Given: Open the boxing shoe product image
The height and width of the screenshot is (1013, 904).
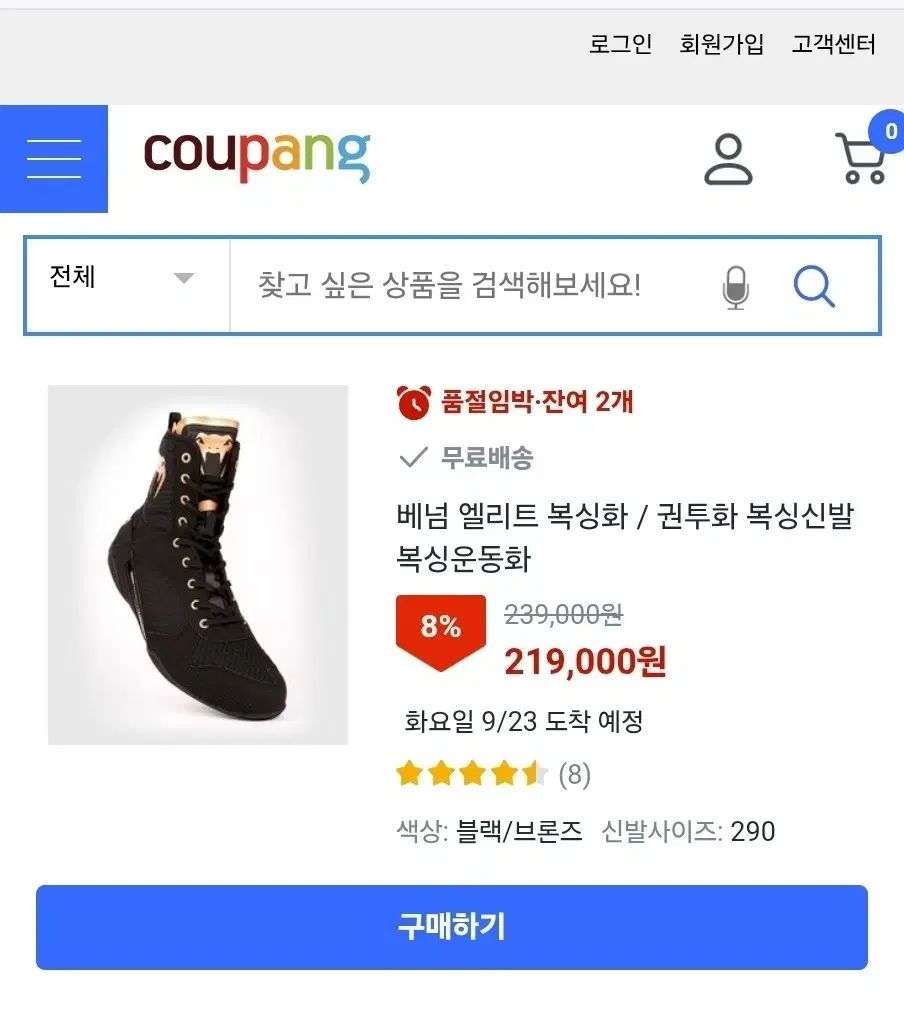Looking at the screenshot, I should point(198,565).
